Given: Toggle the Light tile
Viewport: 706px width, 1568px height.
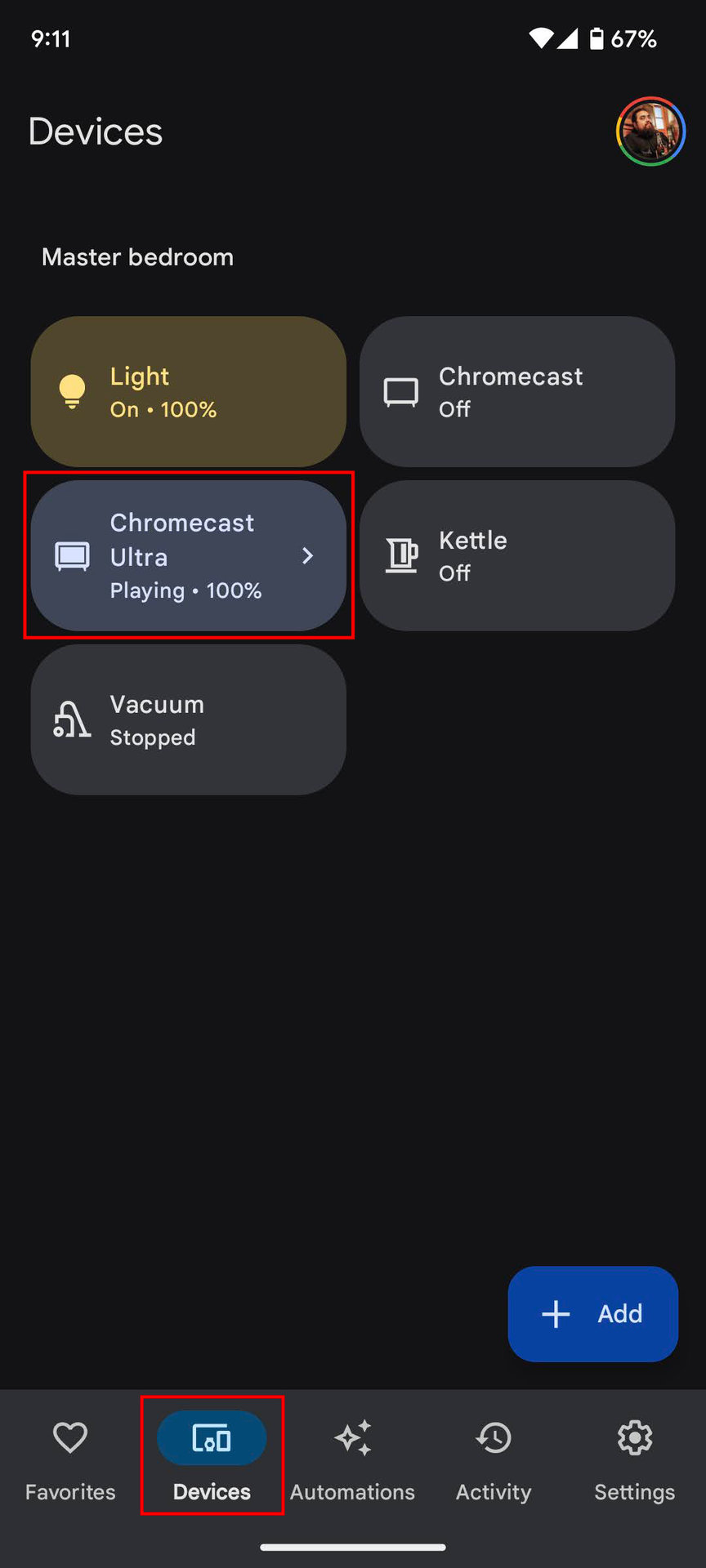Looking at the screenshot, I should [x=189, y=392].
